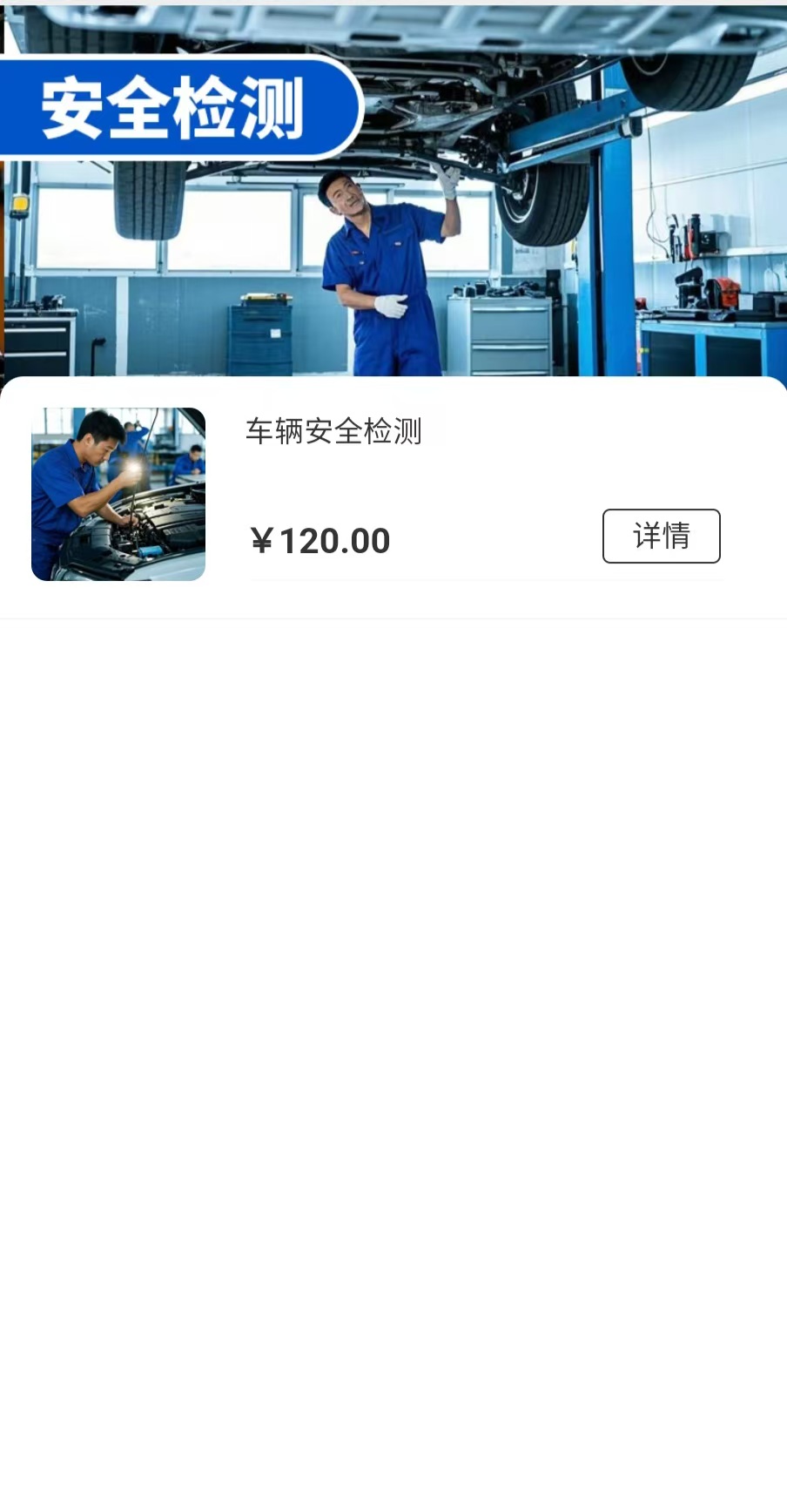This screenshot has width=787, height=1512.
Task: Tap the rounded white card container
Action: (x=393, y=496)
